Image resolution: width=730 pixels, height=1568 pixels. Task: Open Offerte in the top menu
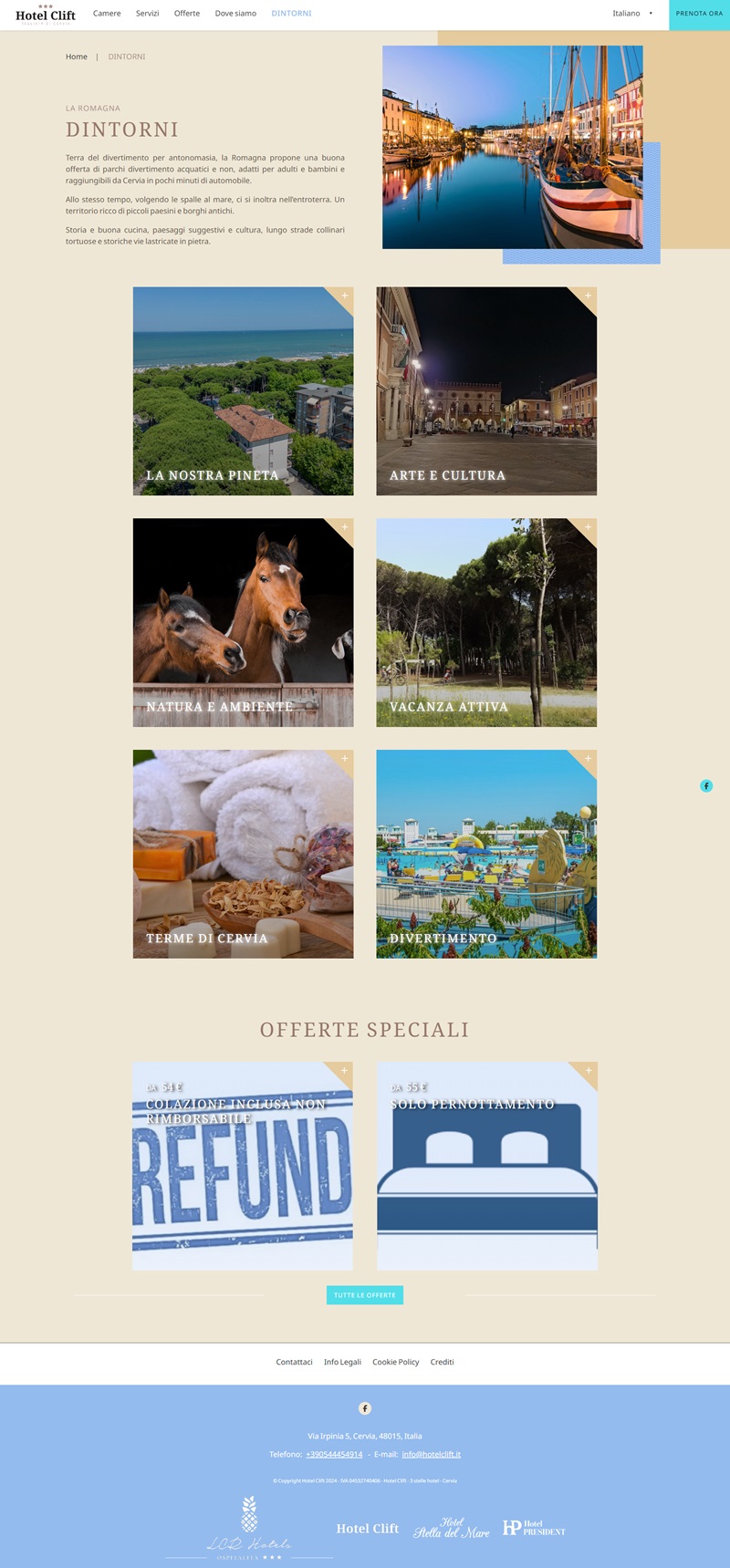pos(187,14)
